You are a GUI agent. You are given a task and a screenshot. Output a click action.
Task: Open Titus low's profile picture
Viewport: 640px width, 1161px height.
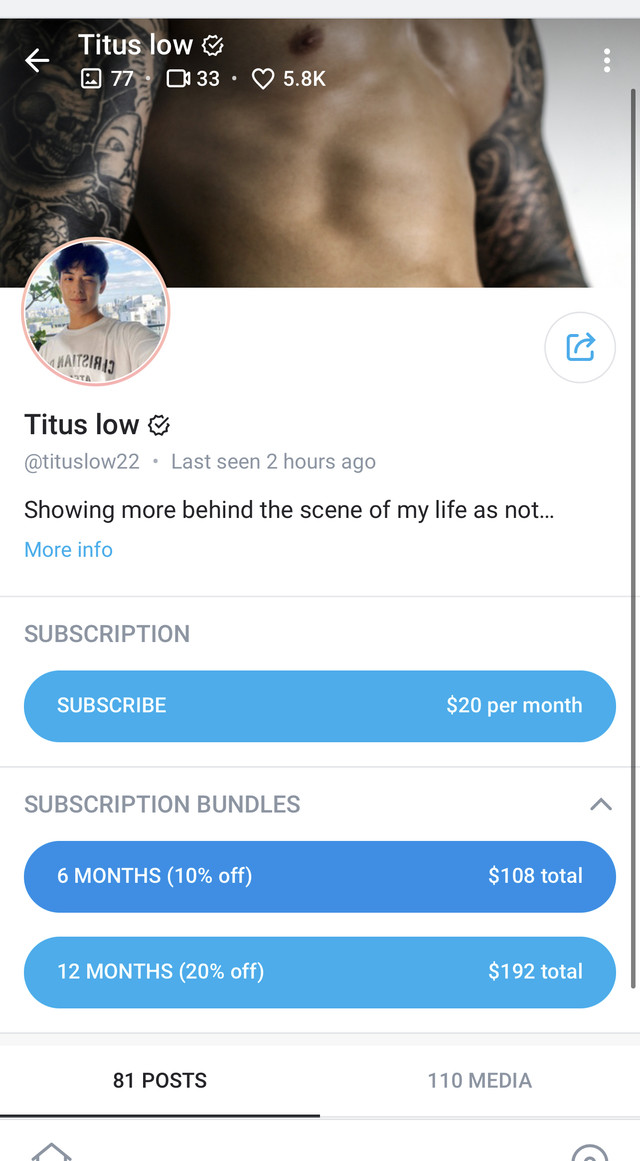[96, 311]
